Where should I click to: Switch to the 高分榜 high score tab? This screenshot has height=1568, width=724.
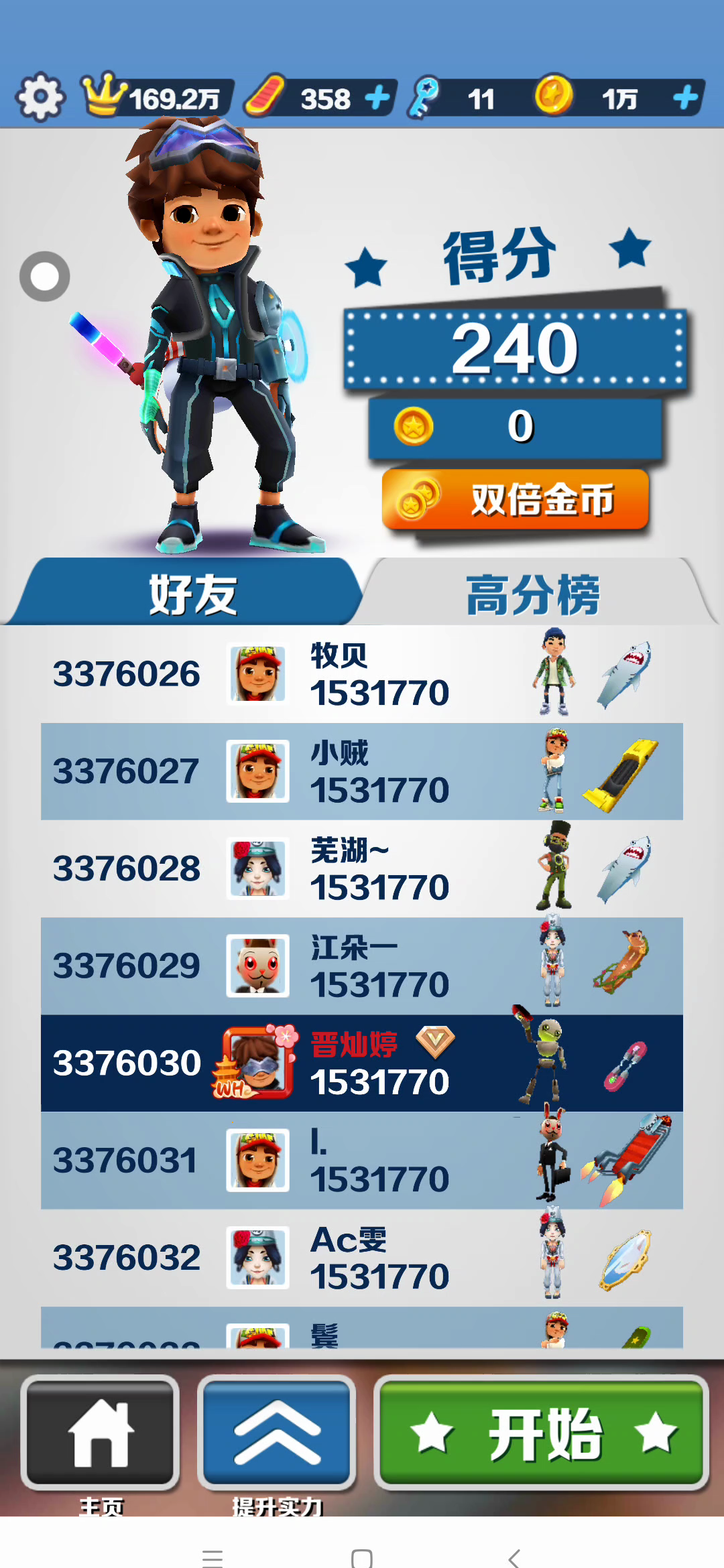pyautogui.click(x=533, y=594)
